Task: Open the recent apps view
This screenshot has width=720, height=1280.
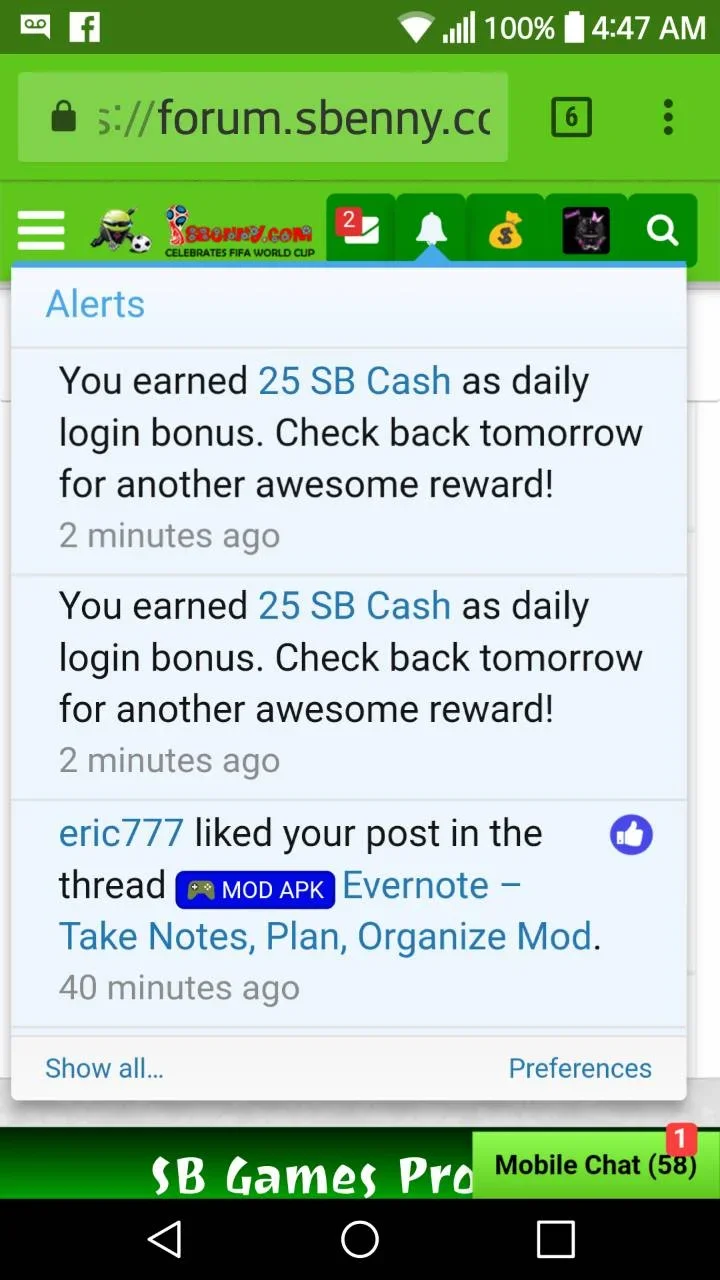Action: pos(555,1240)
